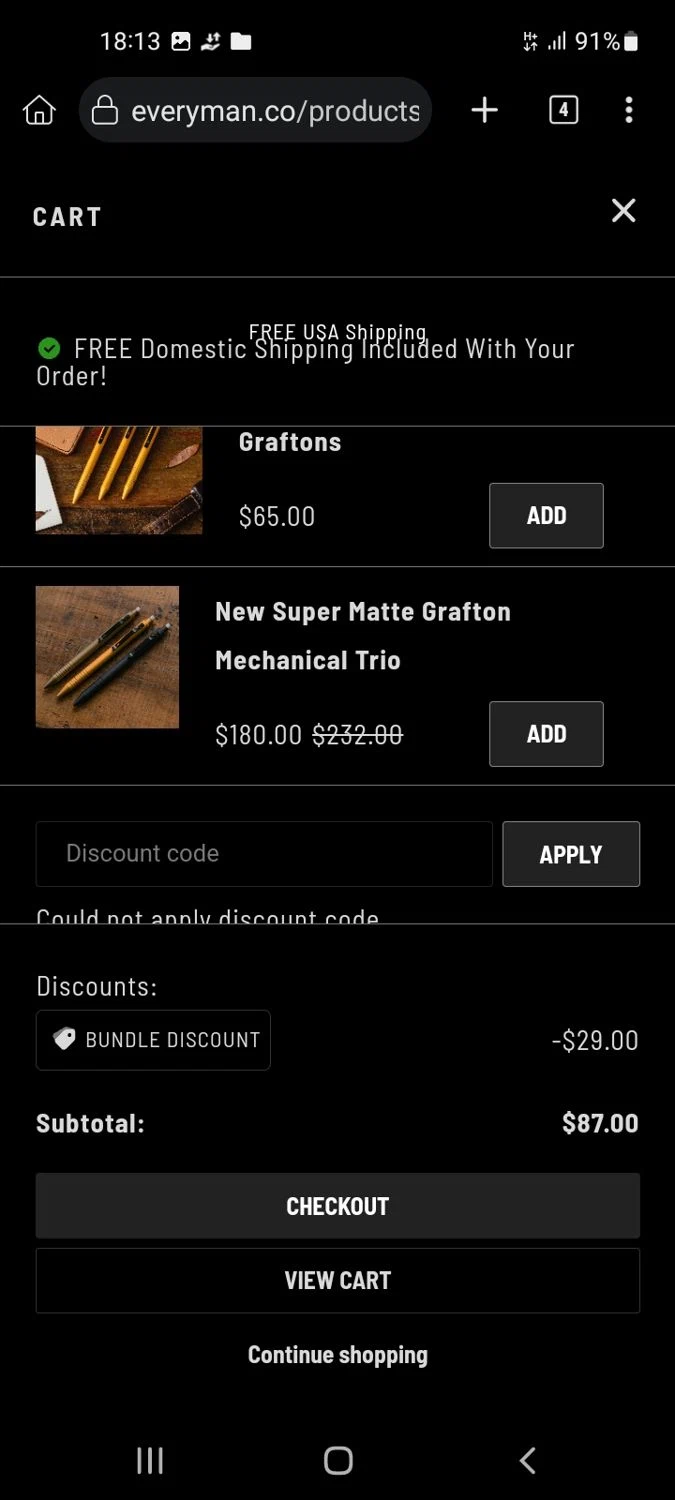The height and width of the screenshot is (1500, 675).
Task: Proceed to Checkout
Action: pos(338,1206)
